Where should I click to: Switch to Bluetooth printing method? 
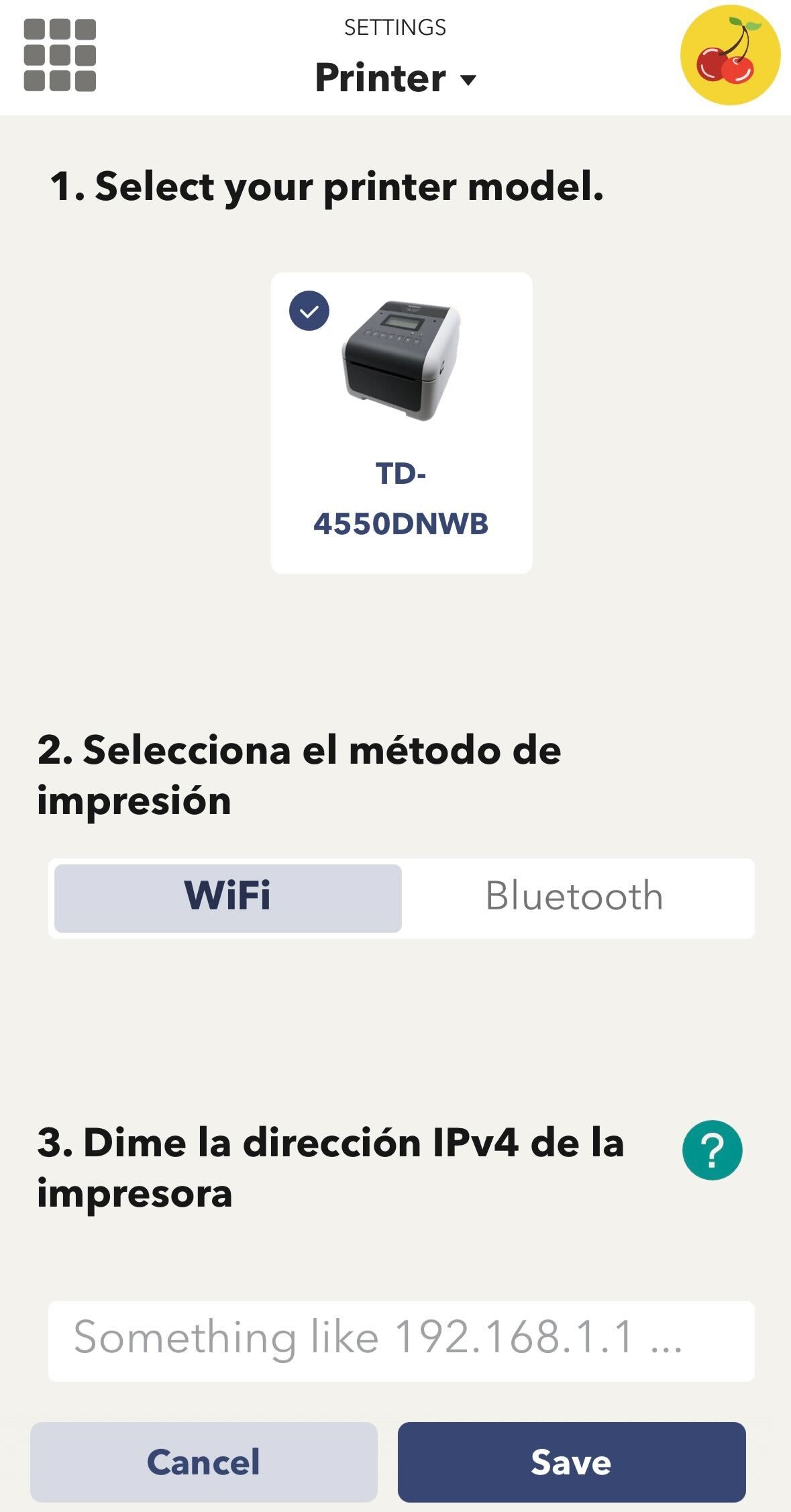(575, 897)
